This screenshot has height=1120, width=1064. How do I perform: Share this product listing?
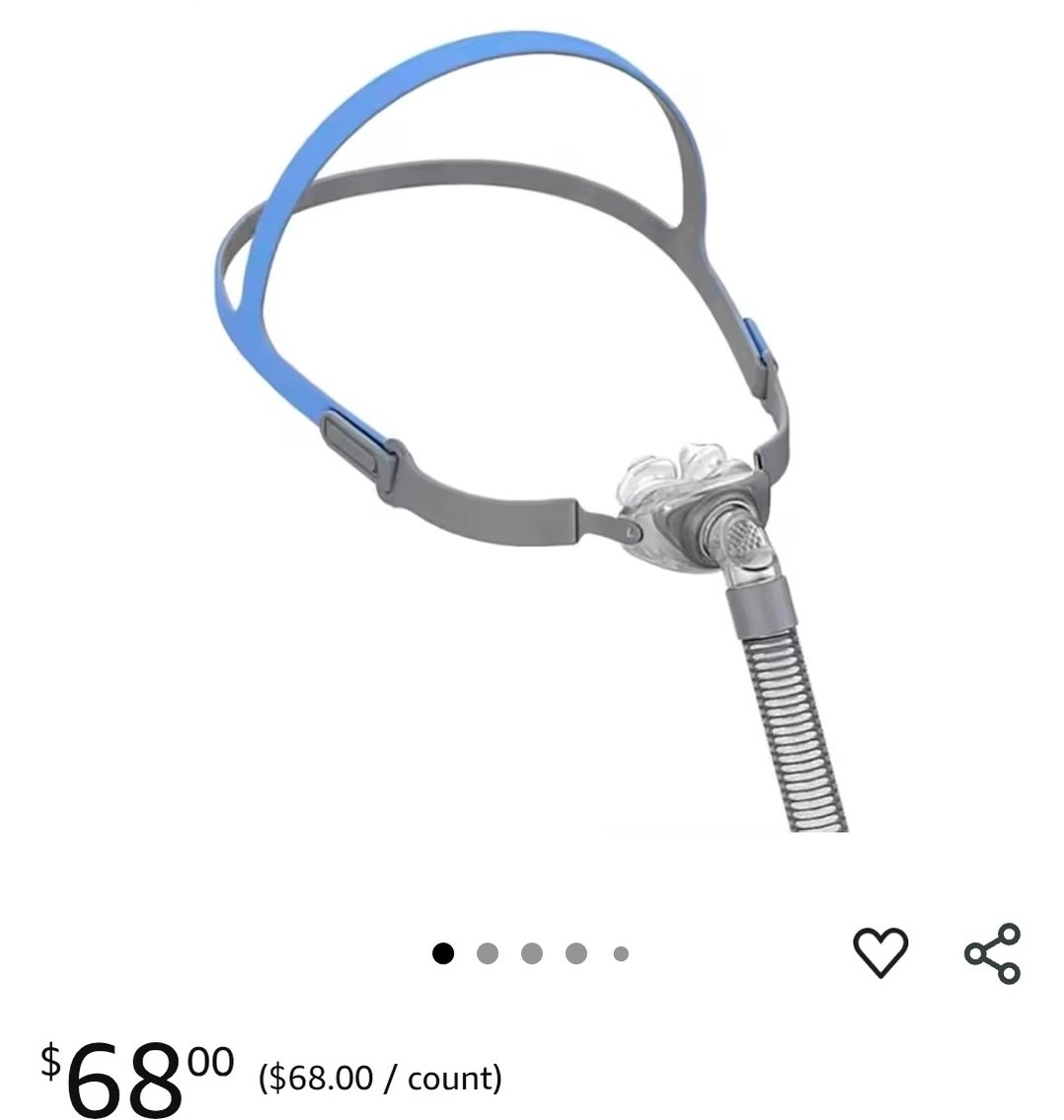[x=992, y=953]
